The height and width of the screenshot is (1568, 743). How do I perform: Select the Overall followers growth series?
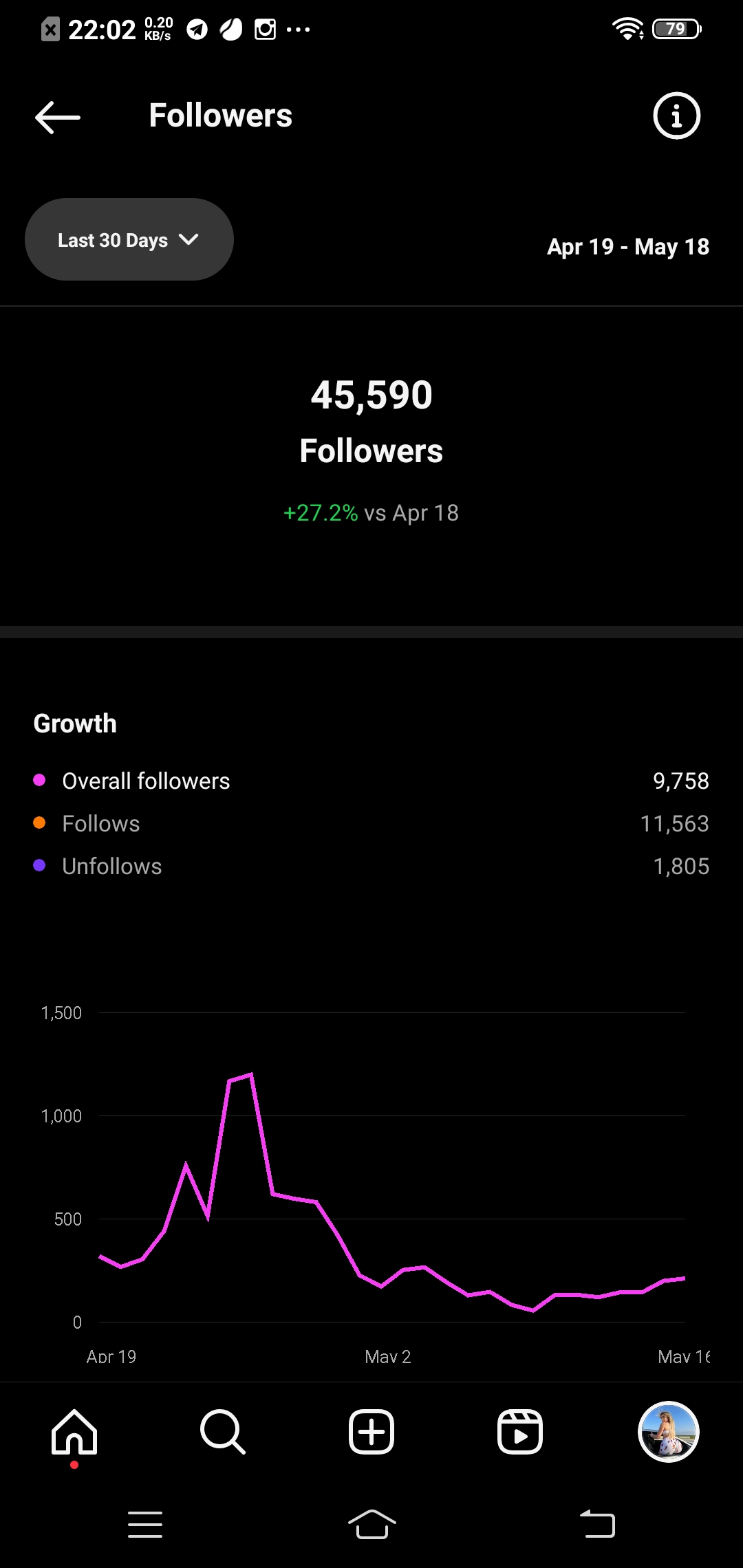(x=371, y=781)
